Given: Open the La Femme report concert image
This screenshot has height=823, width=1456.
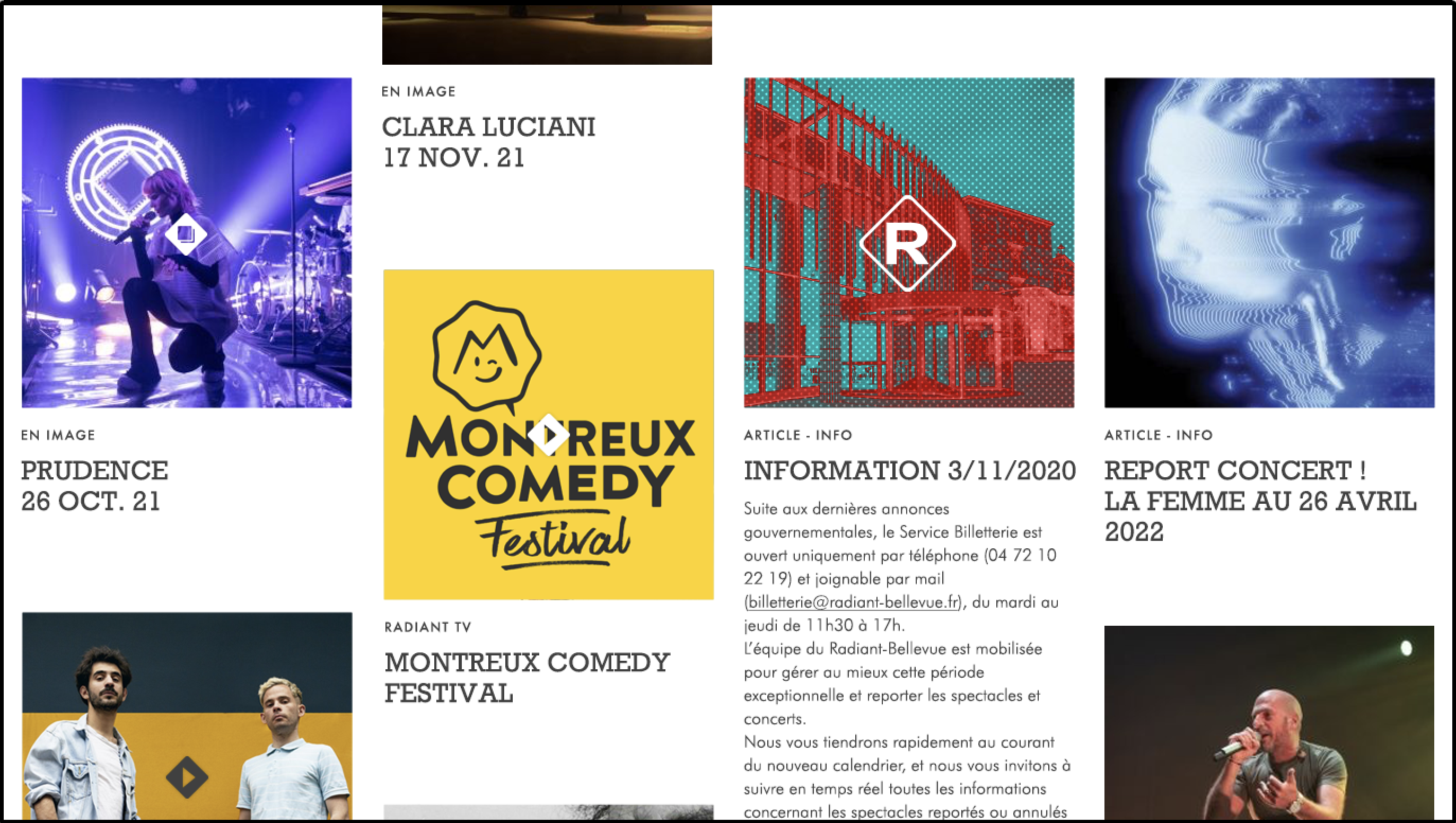Looking at the screenshot, I should tap(1269, 242).
